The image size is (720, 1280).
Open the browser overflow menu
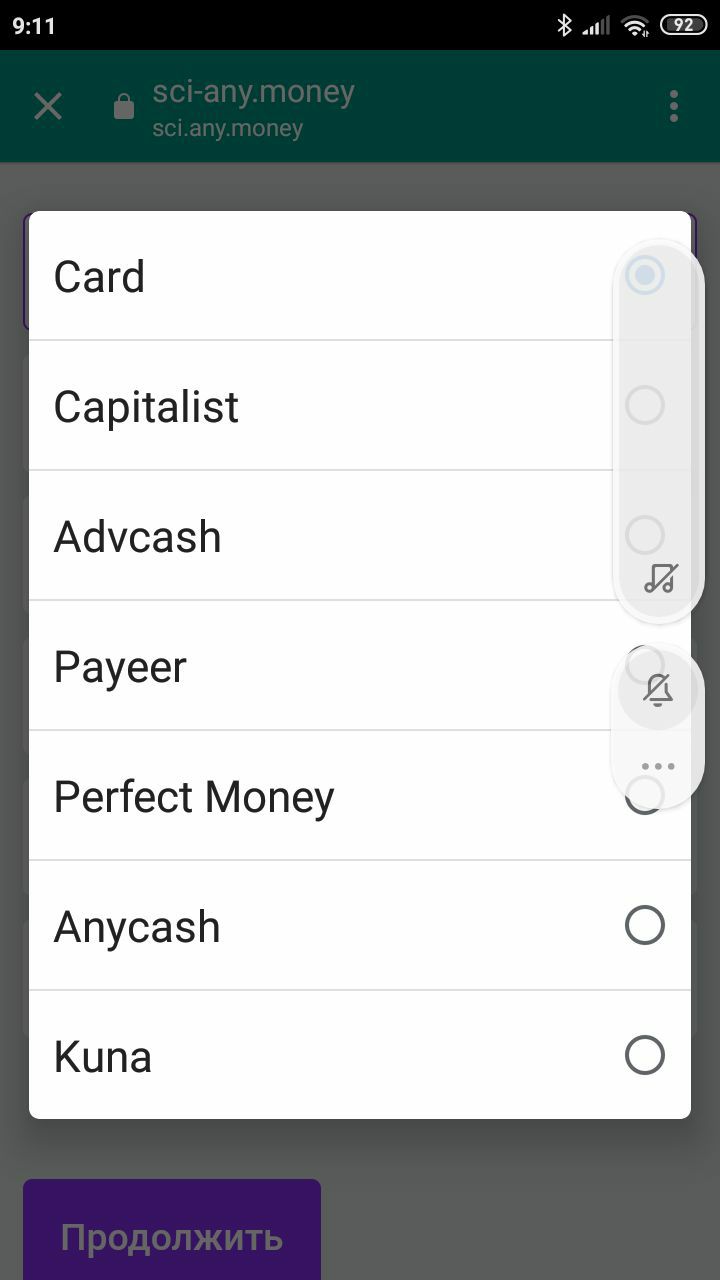click(674, 106)
